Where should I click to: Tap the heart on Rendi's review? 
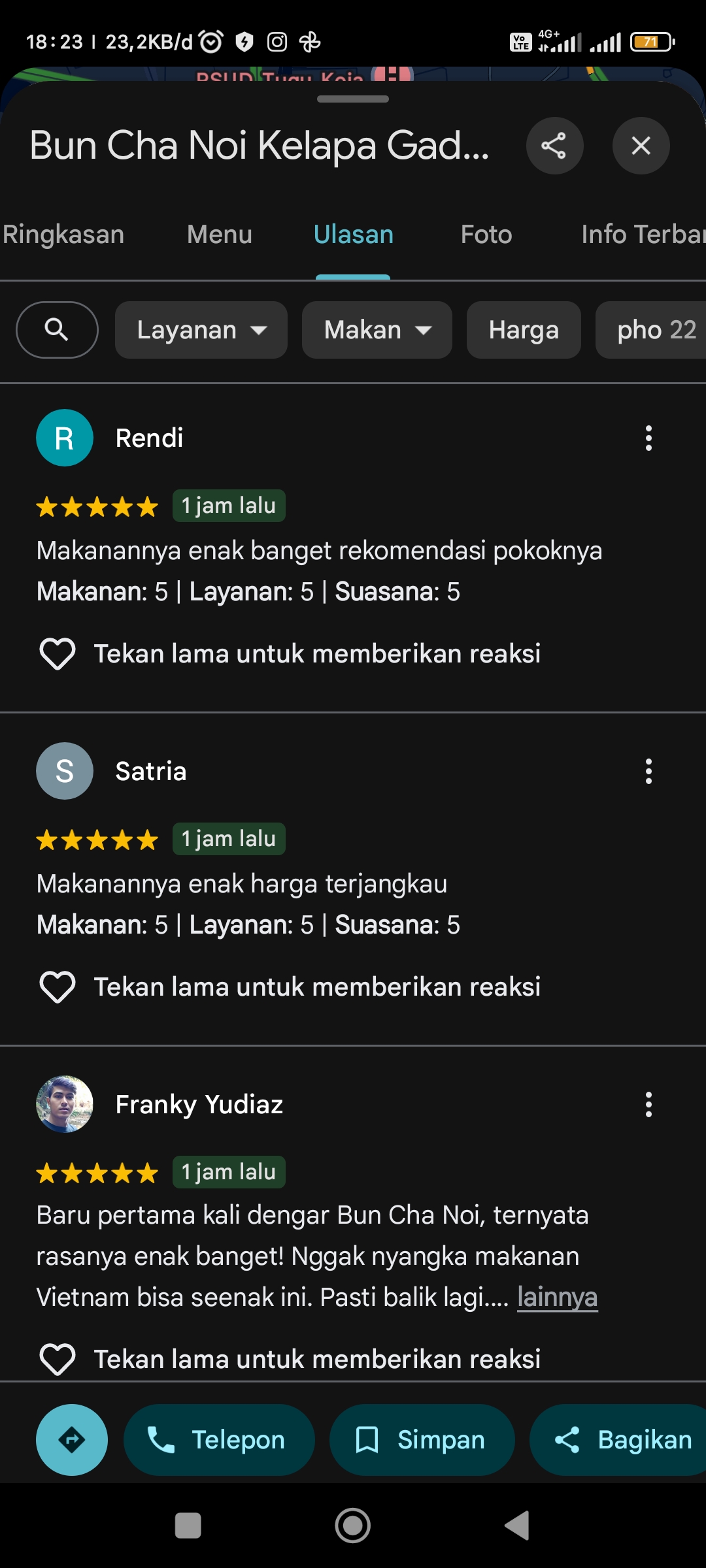point(58,654)
